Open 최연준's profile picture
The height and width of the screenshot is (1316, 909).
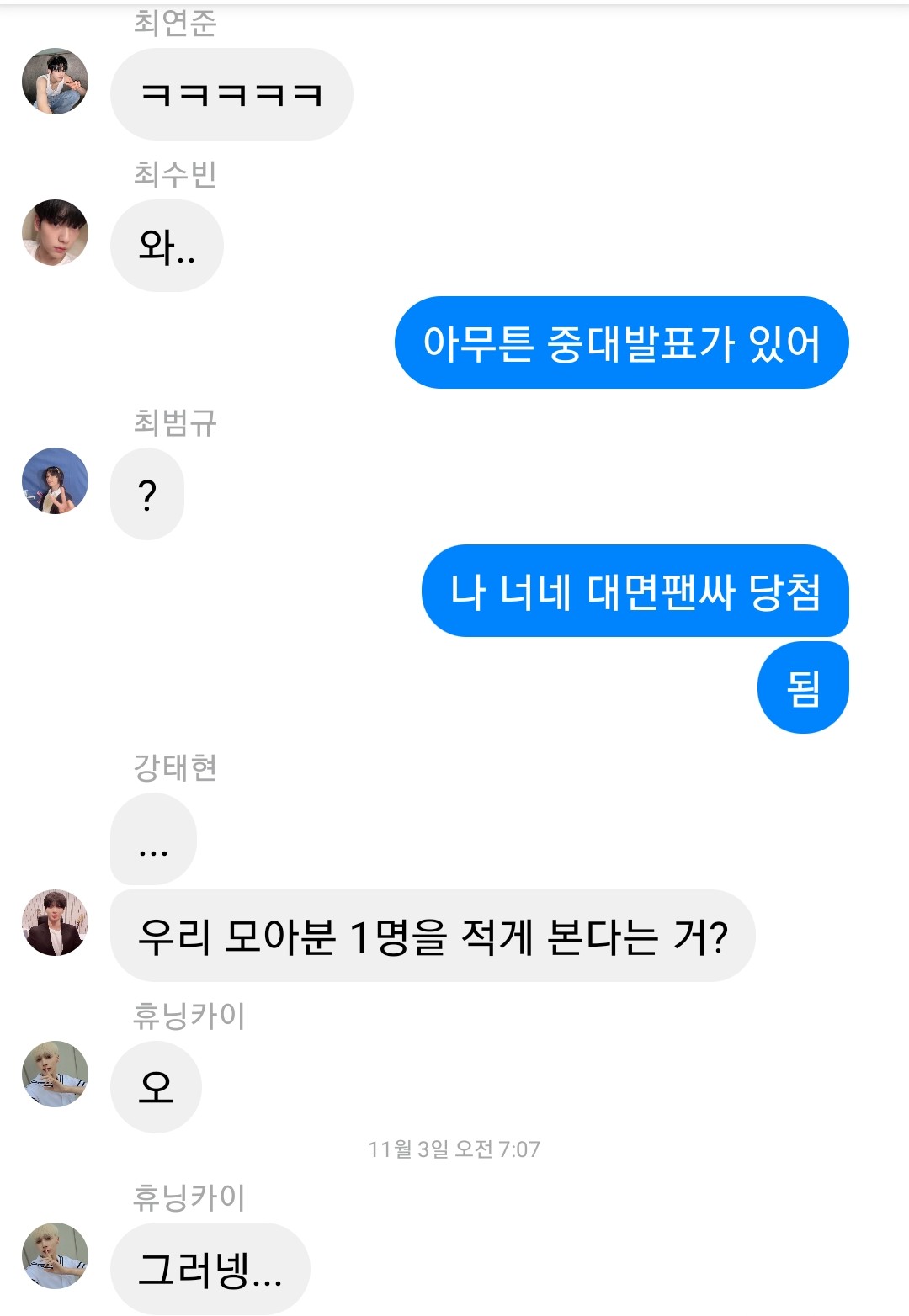55,82
